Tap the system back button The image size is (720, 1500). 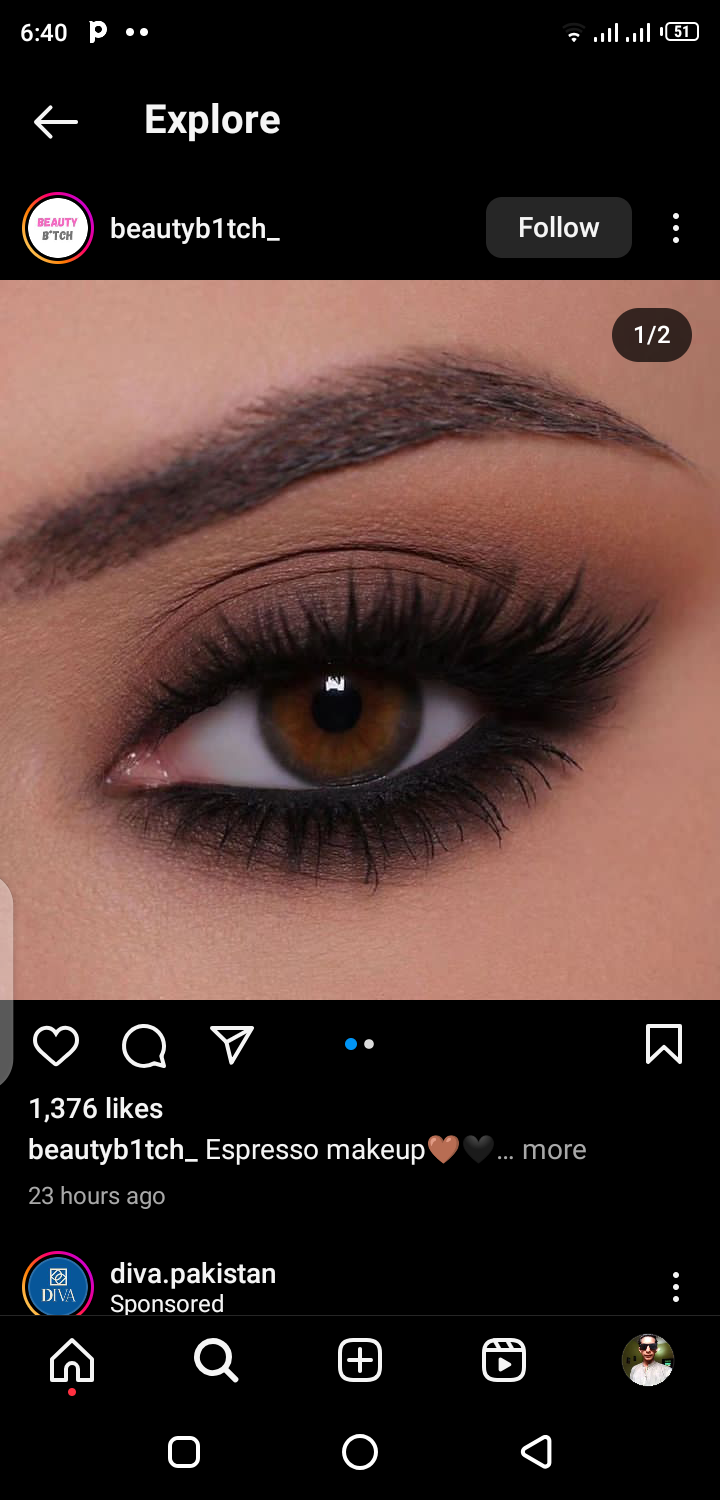537,1452
